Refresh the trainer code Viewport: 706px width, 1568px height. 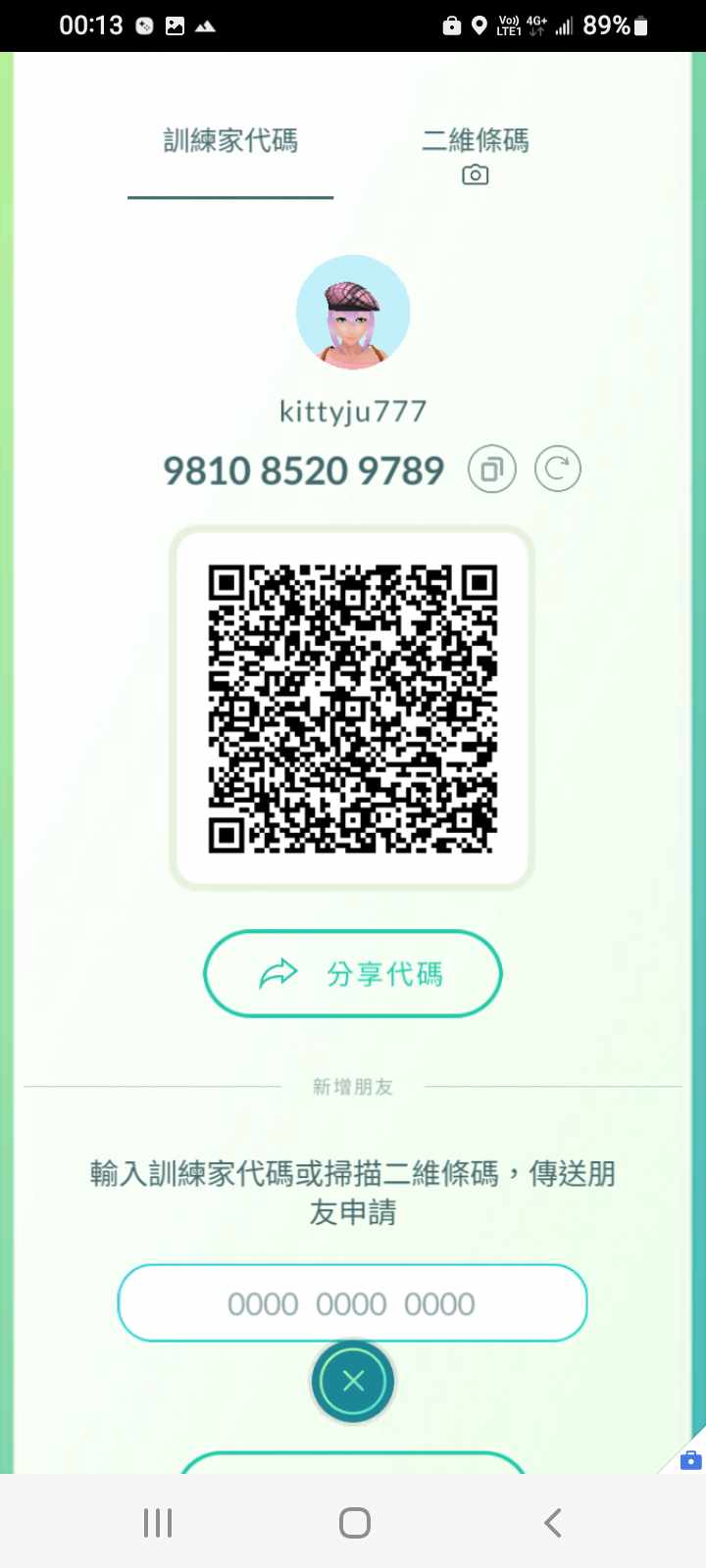(x=557, y=469)
